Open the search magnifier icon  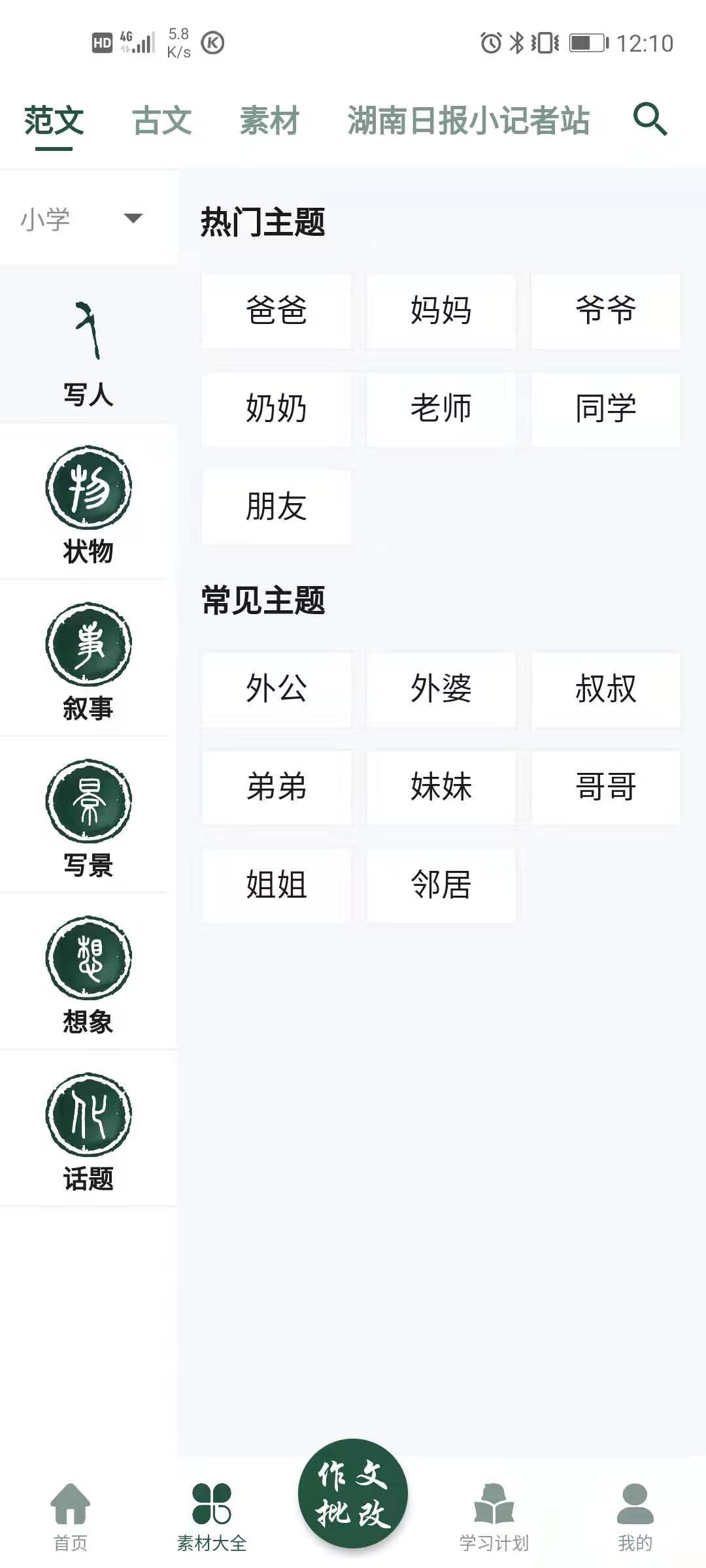point(650,120)
